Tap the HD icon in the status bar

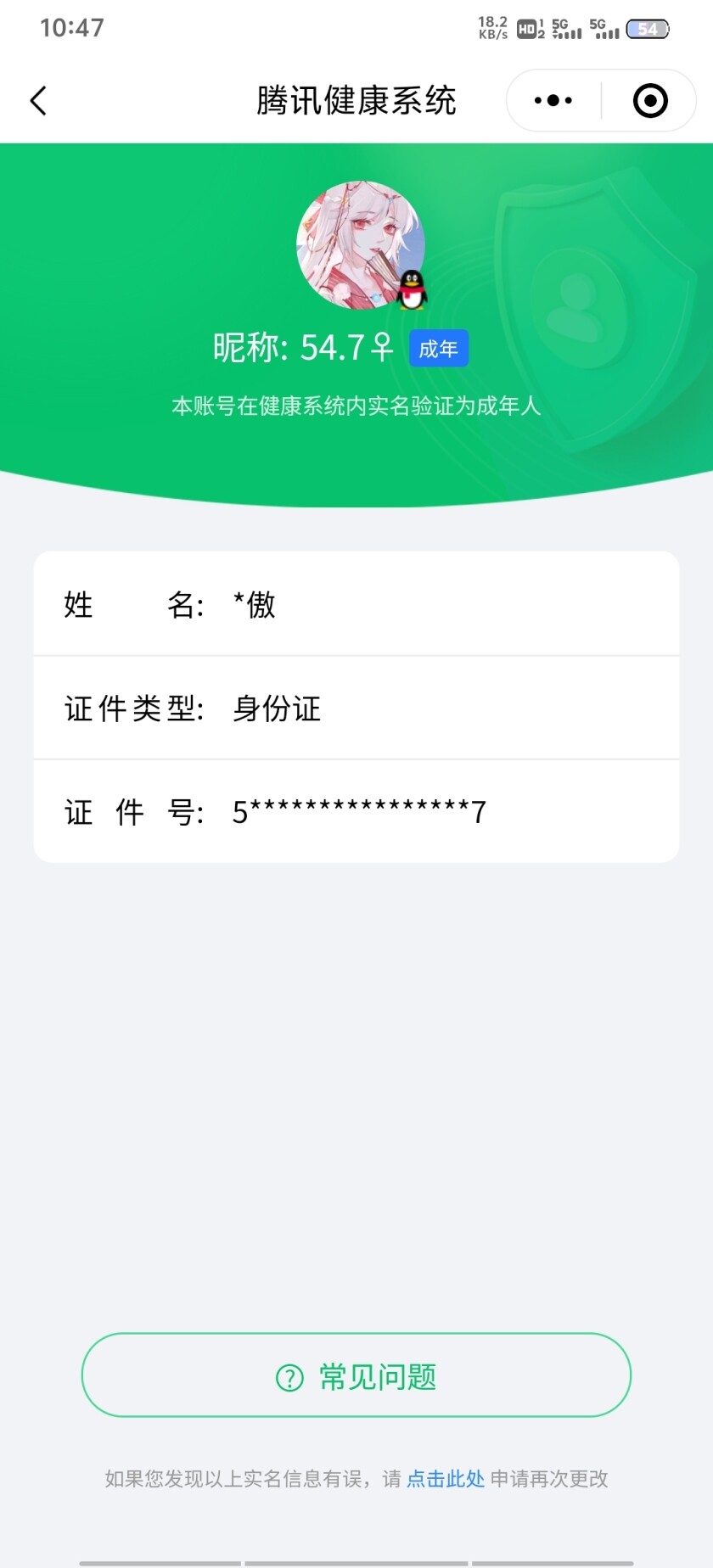click(528, 28)
